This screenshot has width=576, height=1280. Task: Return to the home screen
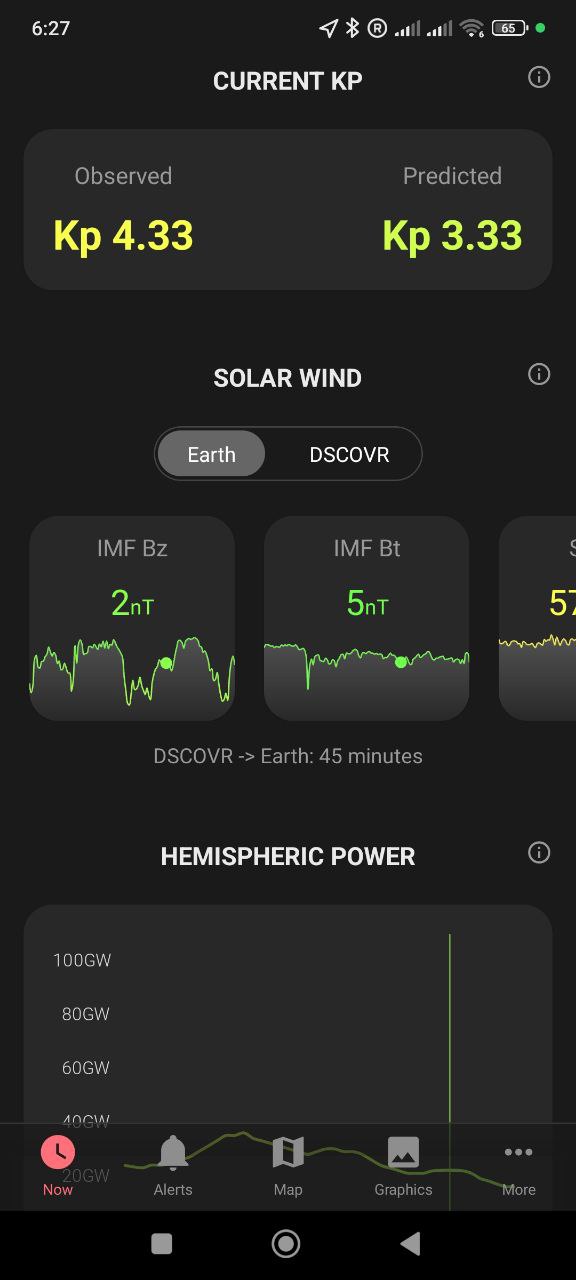coord(286,1243)
